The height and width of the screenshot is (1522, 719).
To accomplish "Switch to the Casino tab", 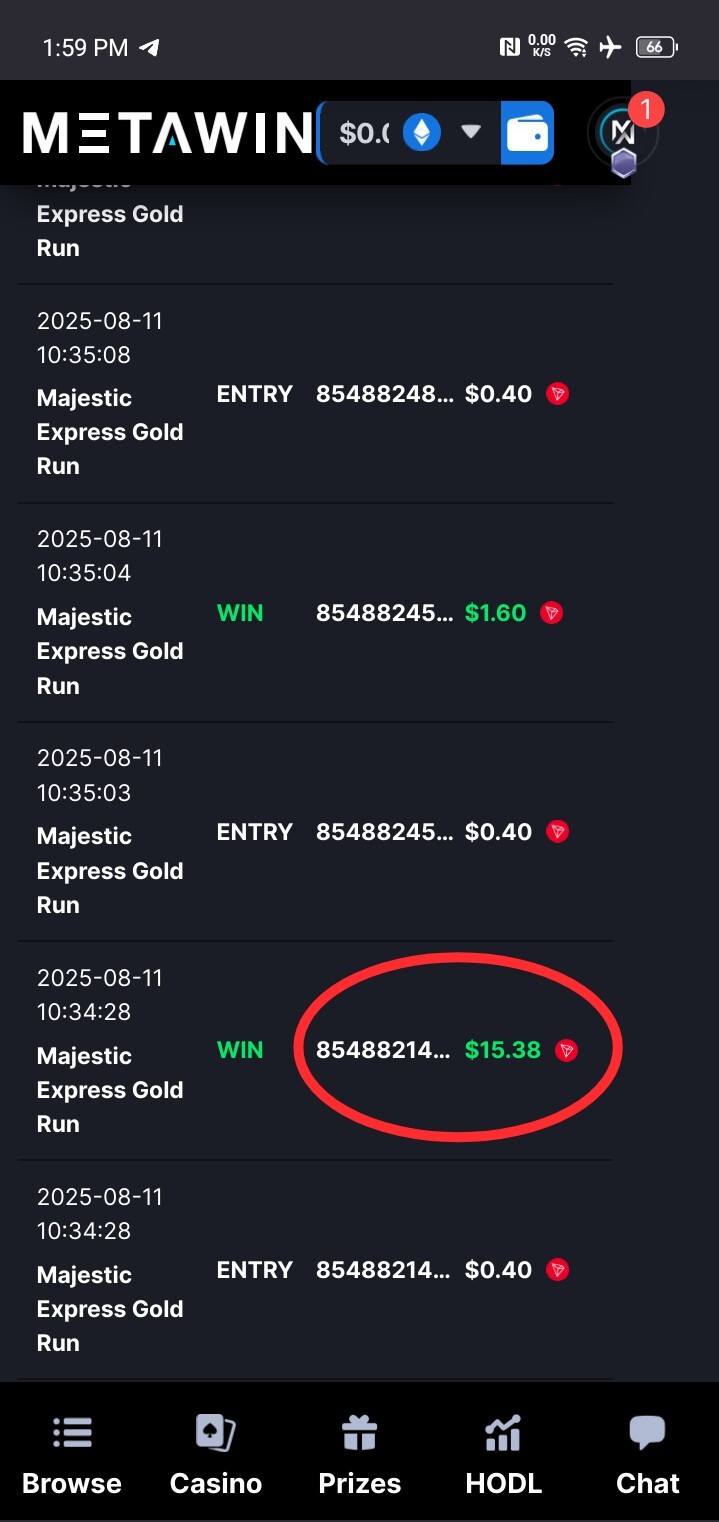I will 216,1455.
